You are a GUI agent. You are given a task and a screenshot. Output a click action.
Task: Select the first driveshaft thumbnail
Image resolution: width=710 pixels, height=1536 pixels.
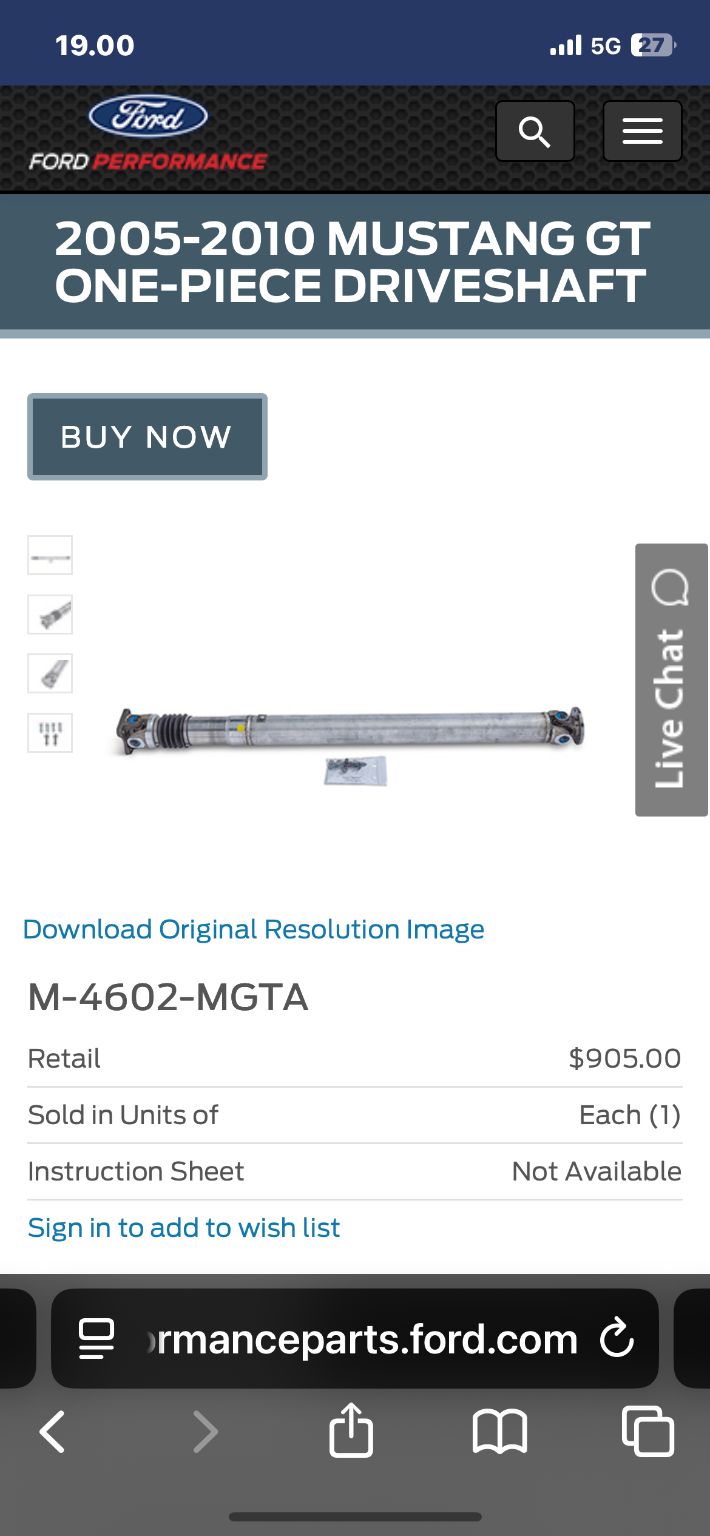(50, 555)
